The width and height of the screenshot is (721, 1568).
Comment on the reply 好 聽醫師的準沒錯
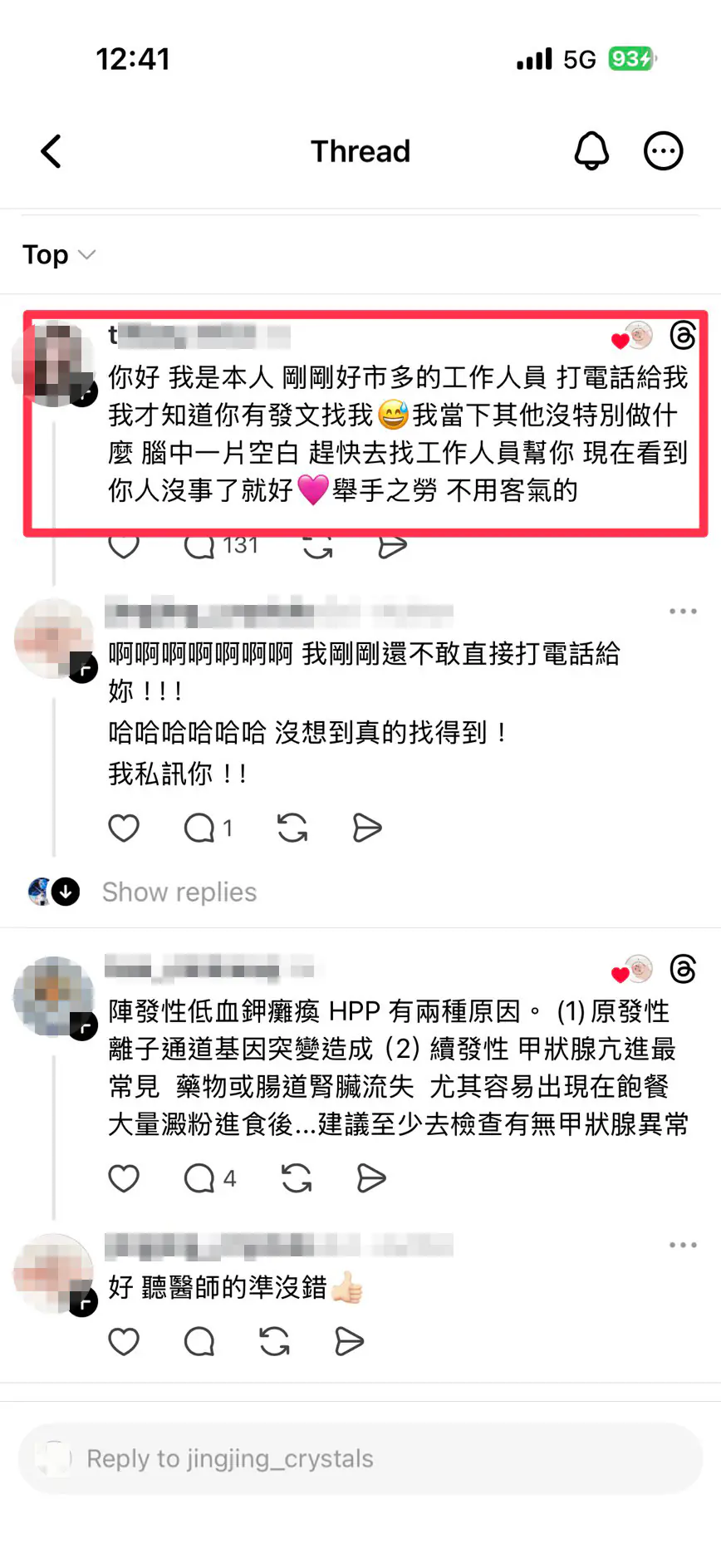(x=199, y=1341)
